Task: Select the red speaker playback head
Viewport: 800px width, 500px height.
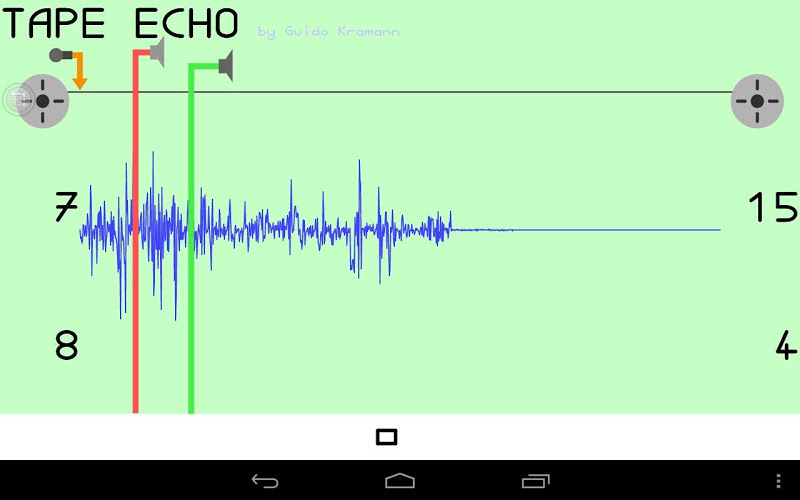Action: pyautogui.click(x=155, y=51)
